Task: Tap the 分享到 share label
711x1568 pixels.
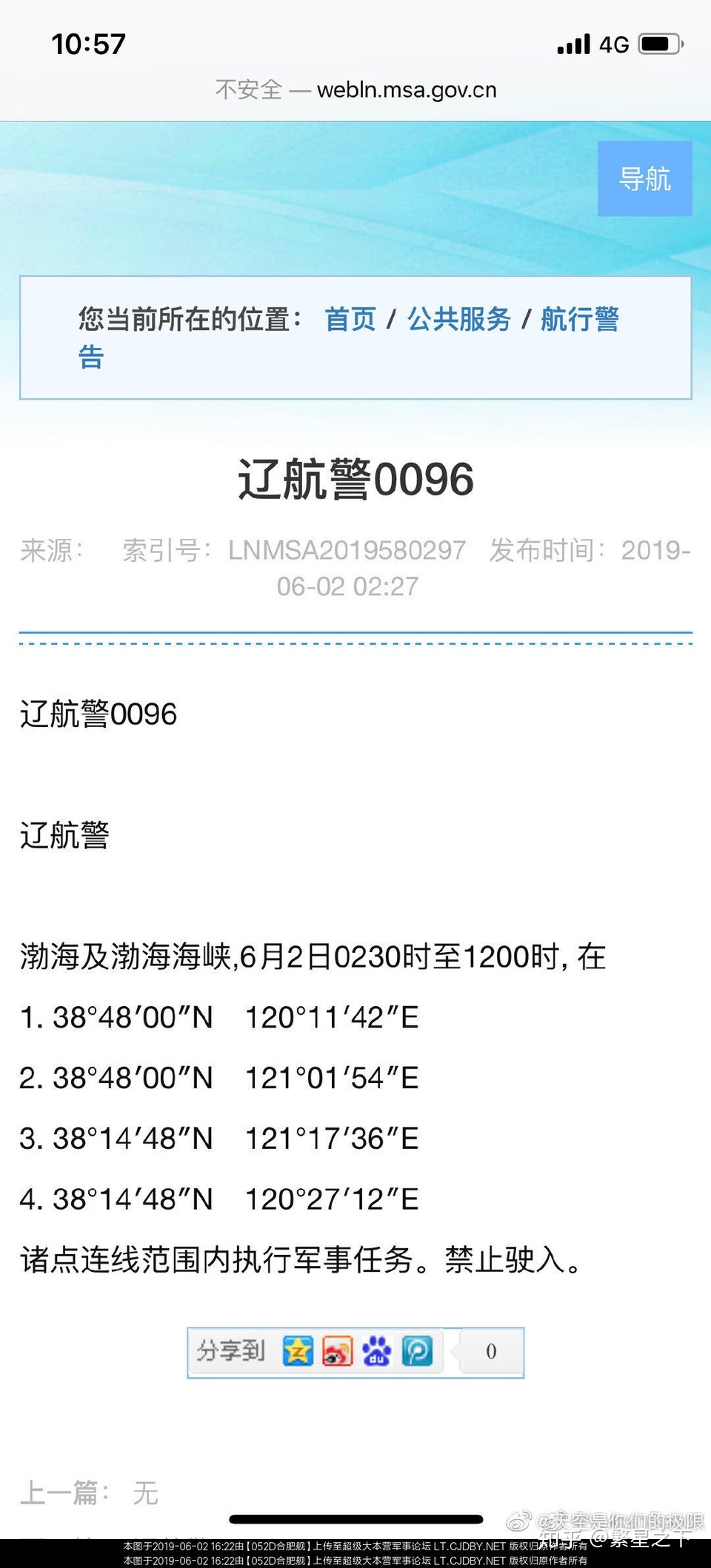Action: click(x=230, y=1351)
